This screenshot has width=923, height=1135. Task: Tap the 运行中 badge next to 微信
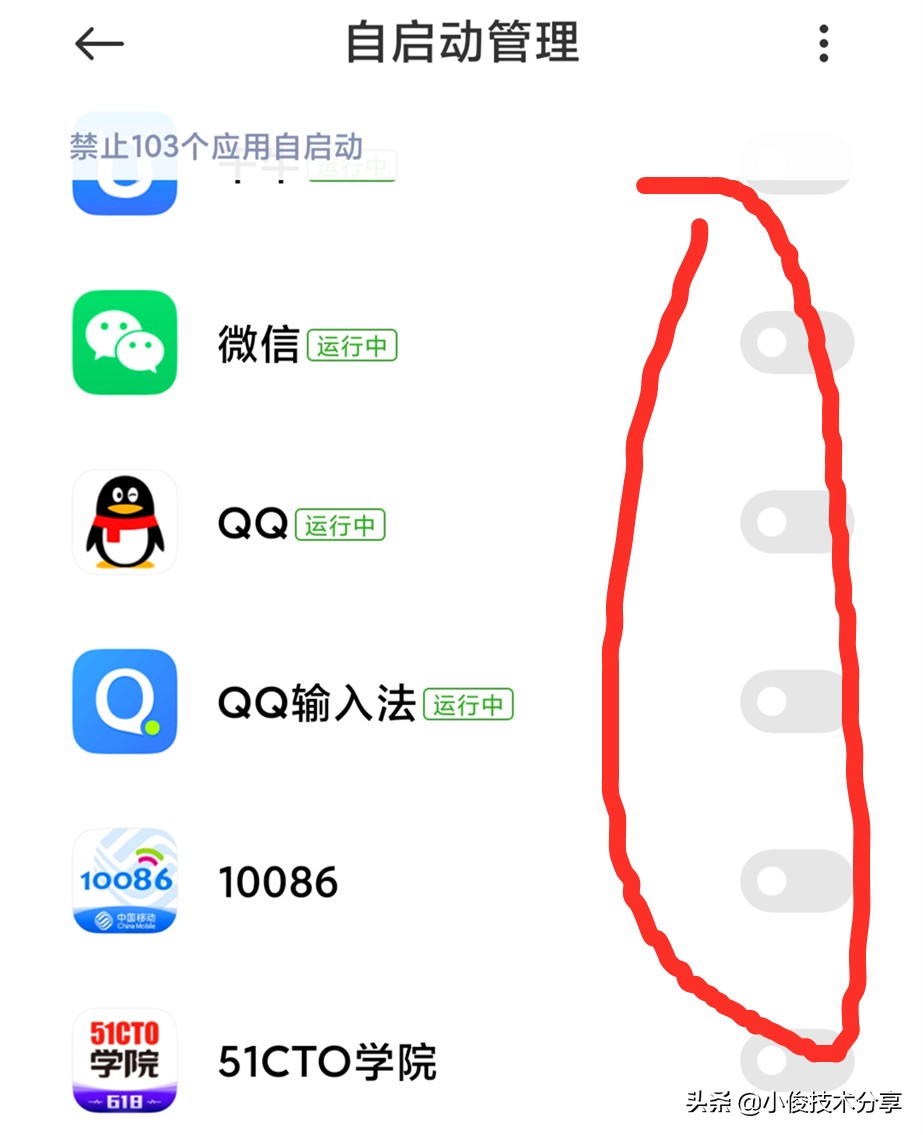352,346
